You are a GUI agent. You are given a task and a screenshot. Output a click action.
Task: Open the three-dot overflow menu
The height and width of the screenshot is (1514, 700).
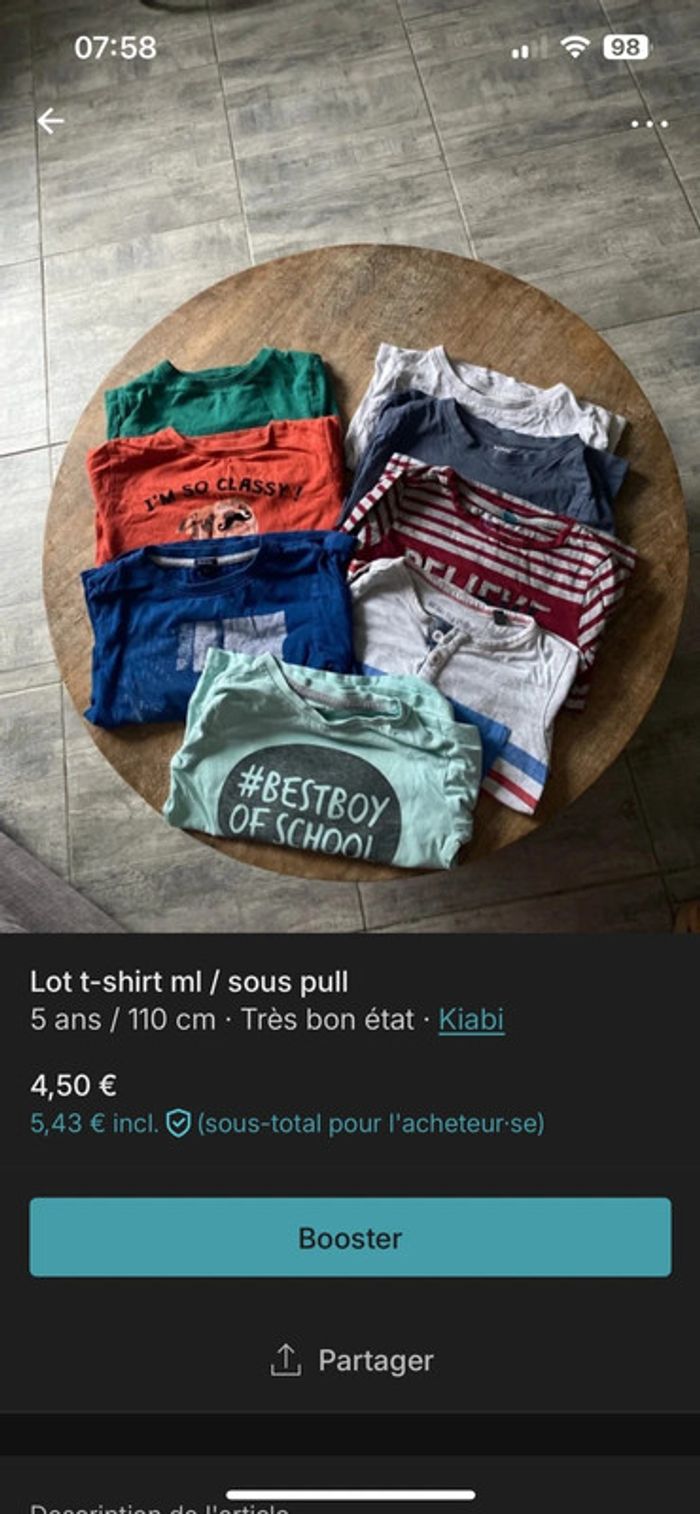coord(649,124)
